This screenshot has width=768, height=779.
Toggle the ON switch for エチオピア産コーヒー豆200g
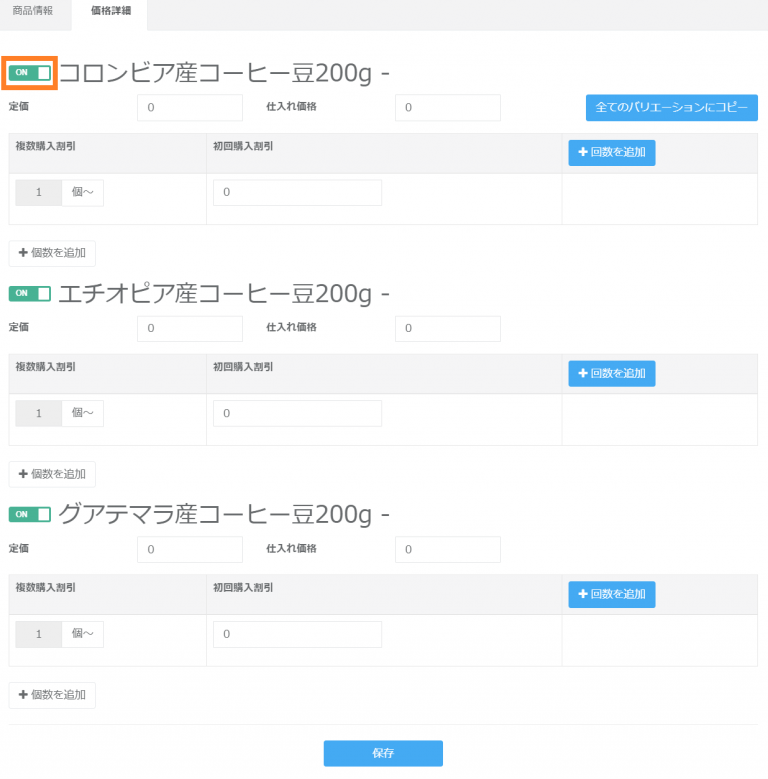[x=29, y=294]
